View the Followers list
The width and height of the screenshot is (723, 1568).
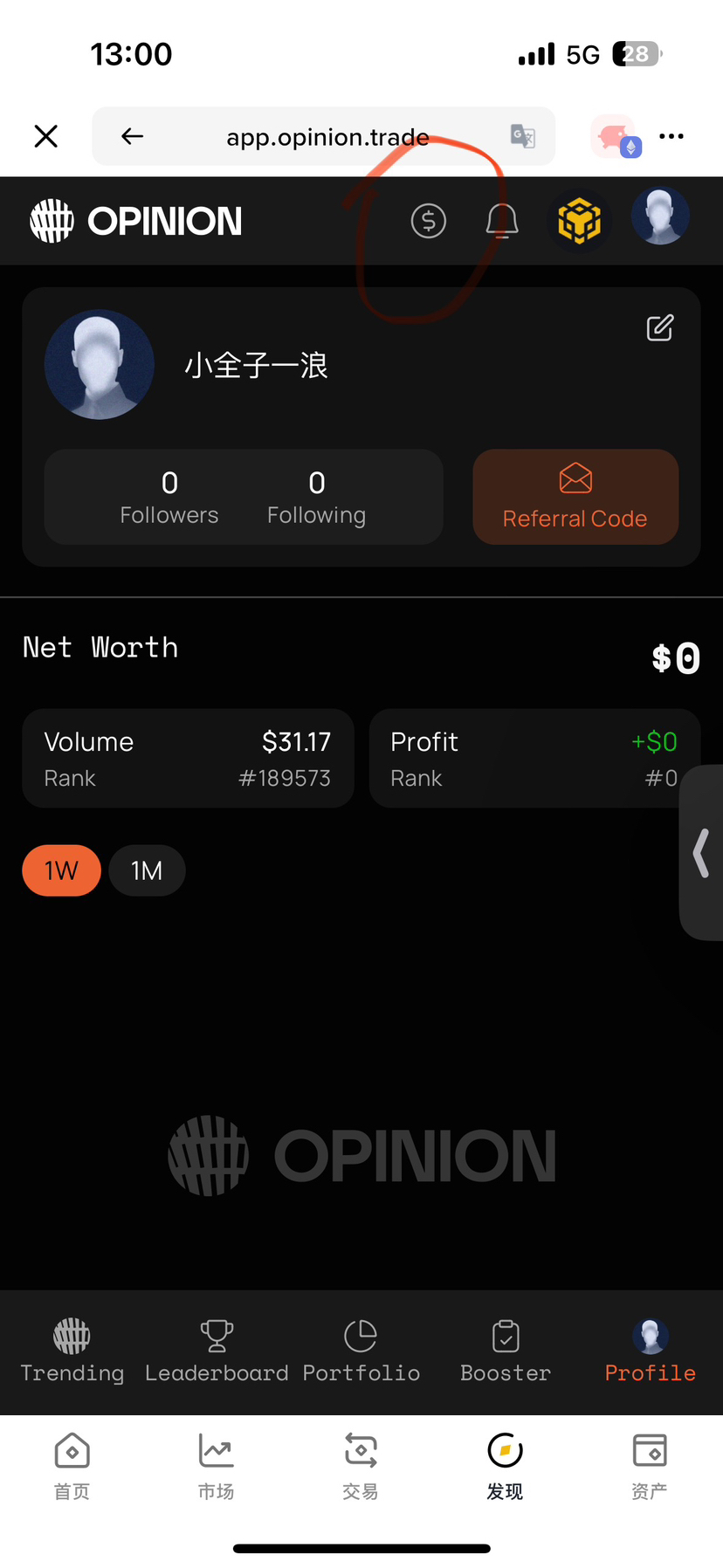pos(169,498)
